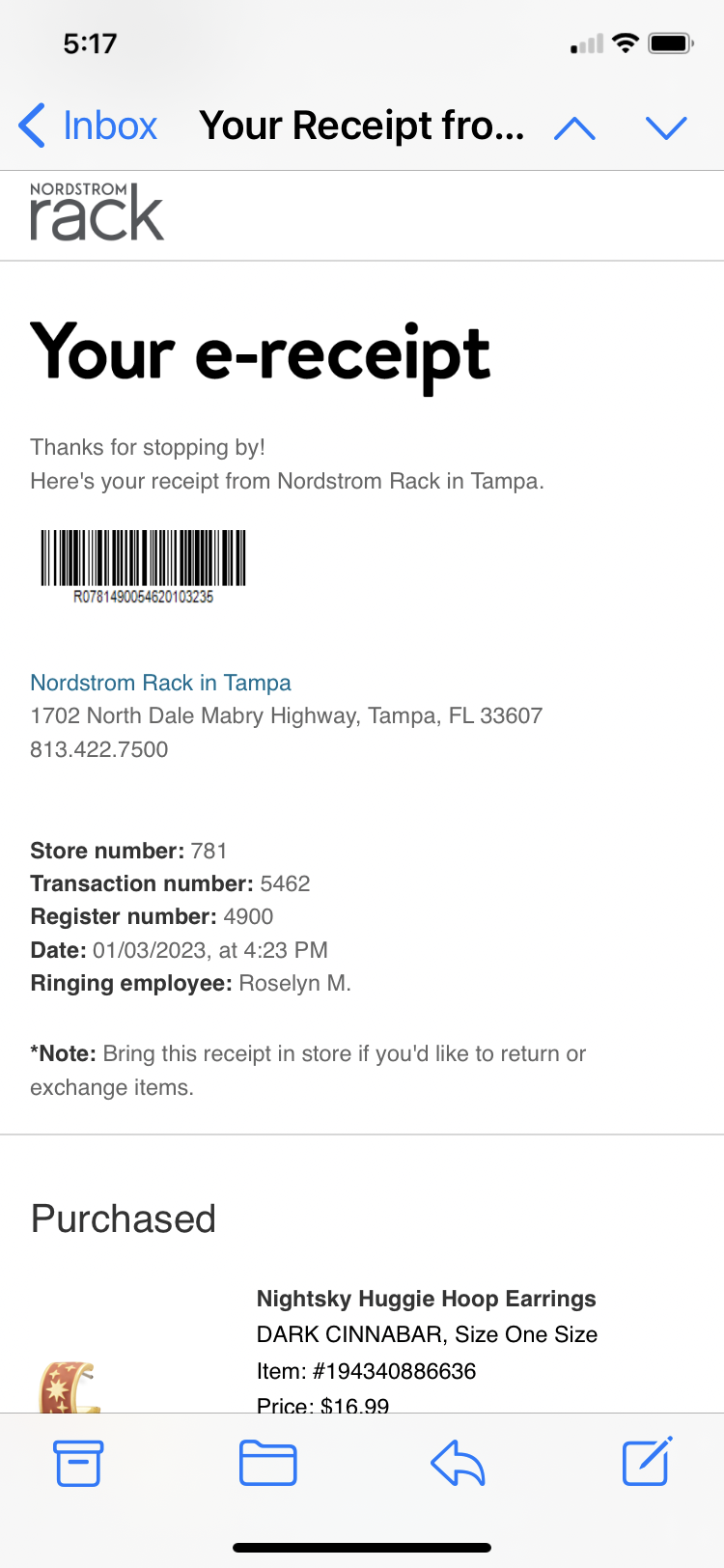
Task: Archive this email using the archive icon
Action: tap(78, 1462)
